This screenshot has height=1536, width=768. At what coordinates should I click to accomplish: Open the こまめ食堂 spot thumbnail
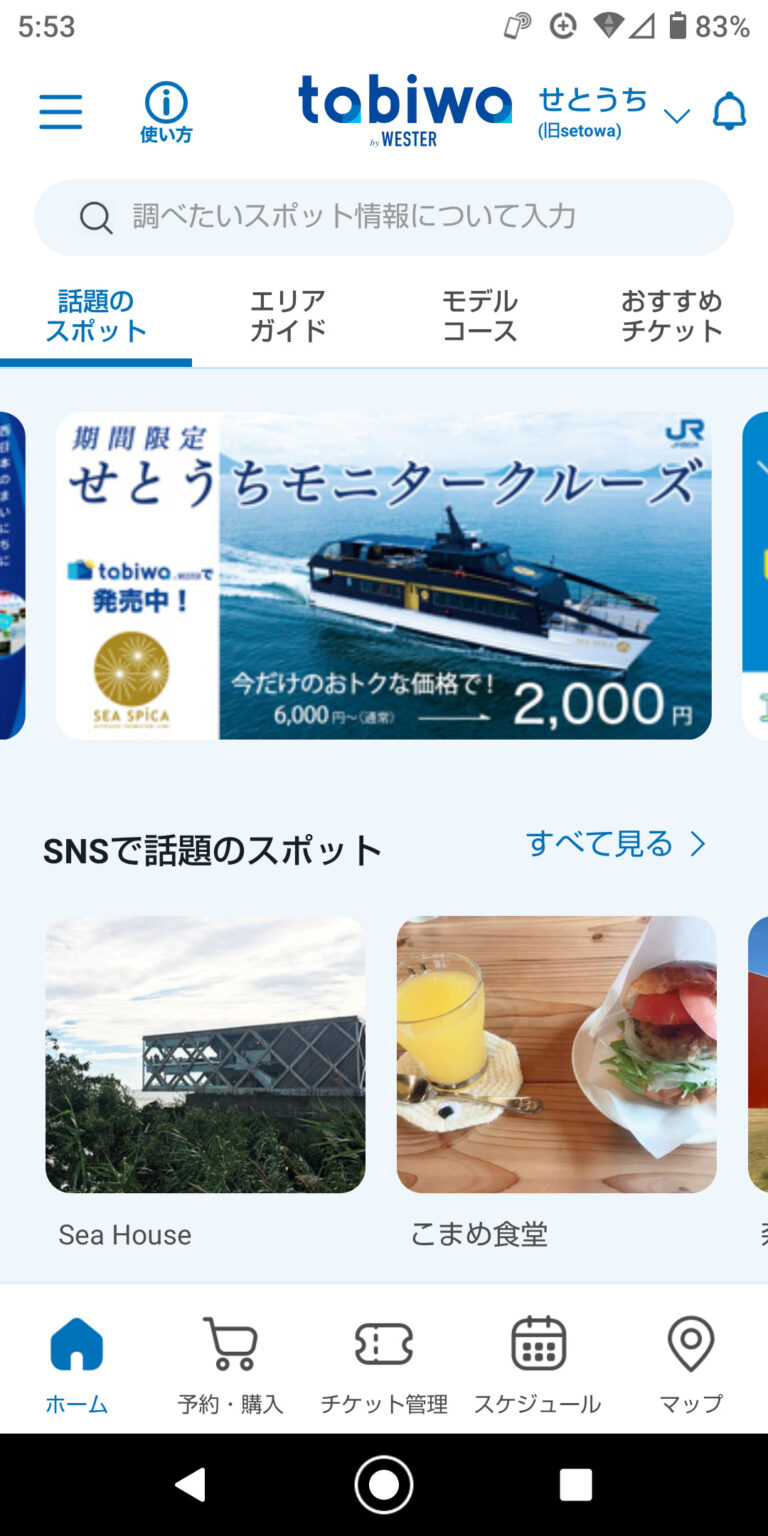pos(557,1054)
